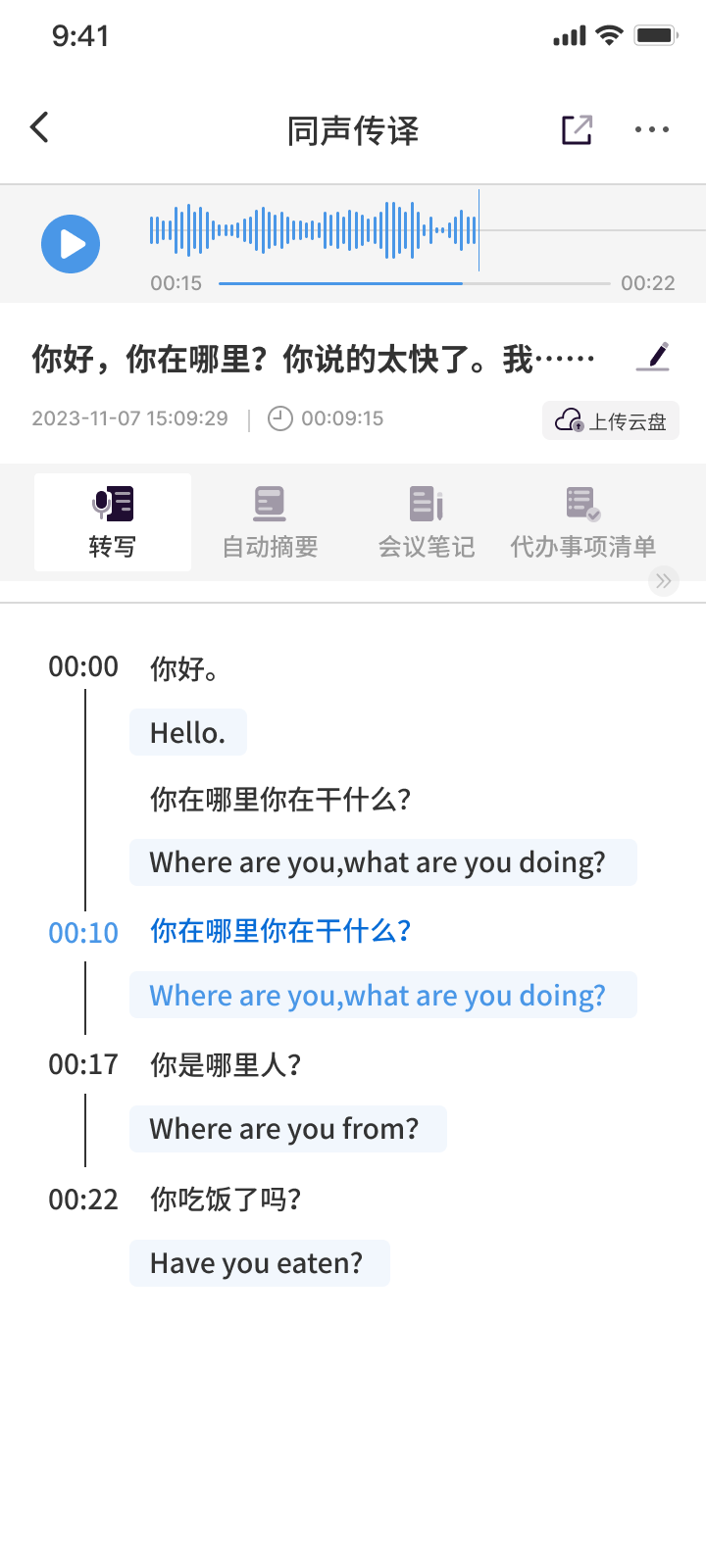Open the more options menu
Image resolution: width=706 pixels, height=1568 pixels.
coord(652,128)
